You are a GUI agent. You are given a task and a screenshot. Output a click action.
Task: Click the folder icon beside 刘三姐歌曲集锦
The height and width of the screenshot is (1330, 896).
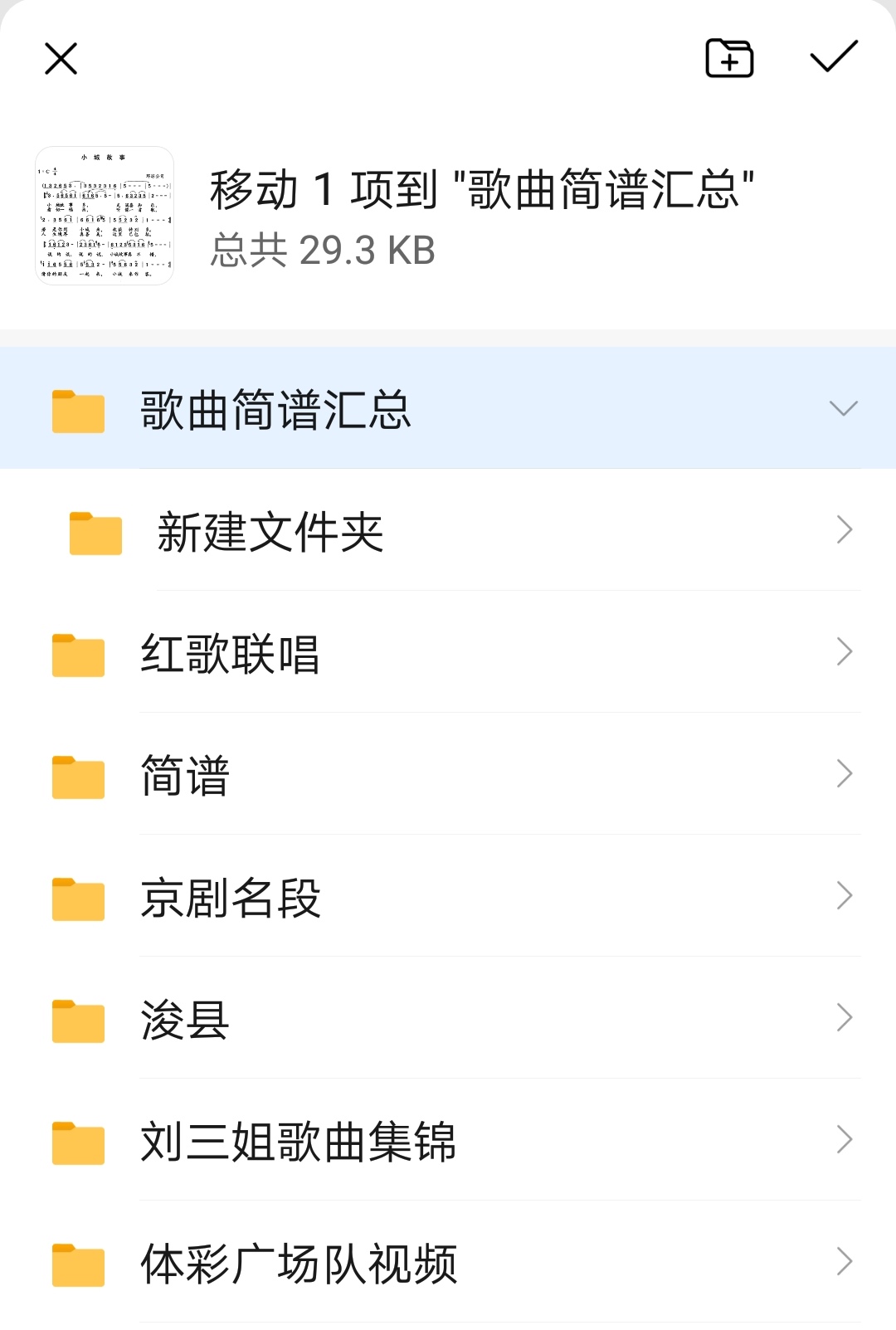tap(77, 1140)
